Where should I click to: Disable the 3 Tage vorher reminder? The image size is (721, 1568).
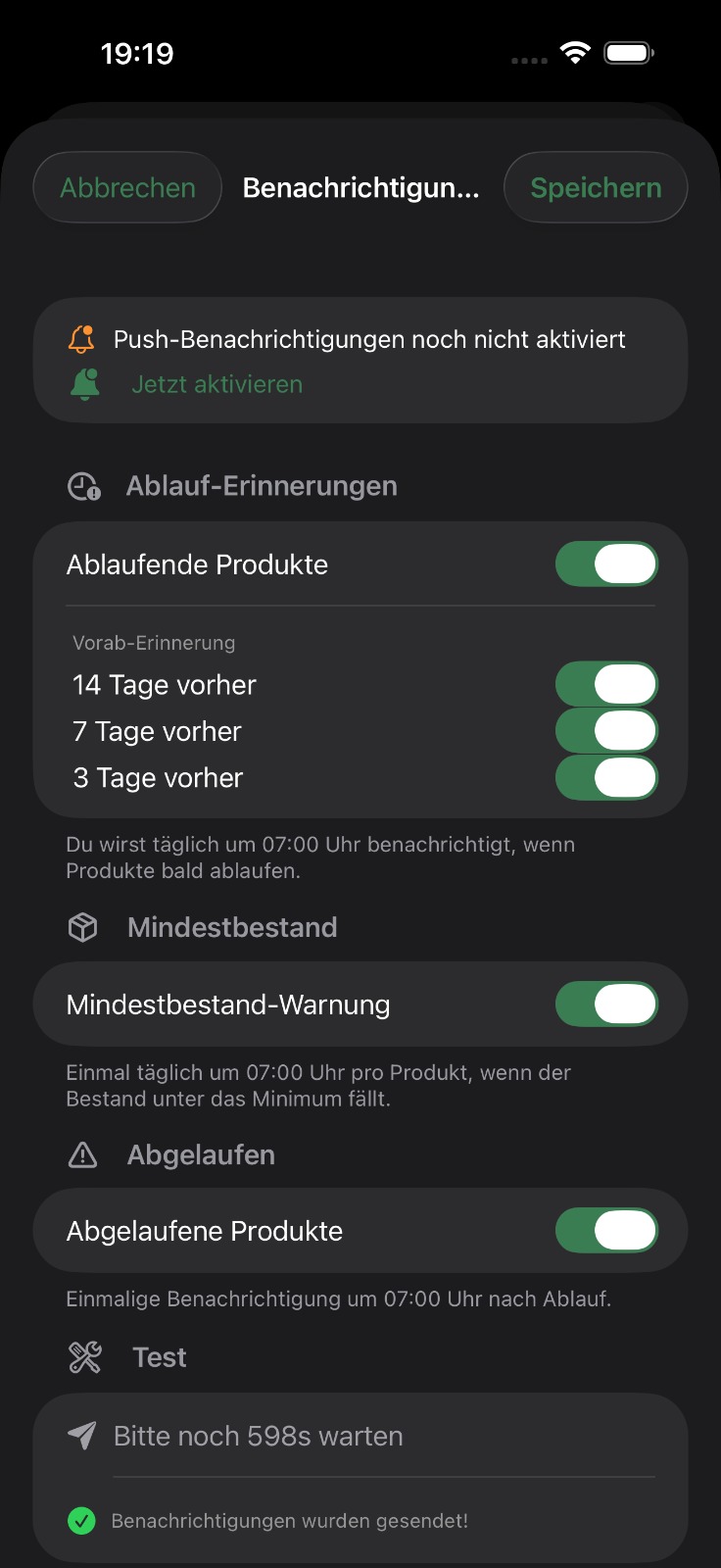pos(606,777)
